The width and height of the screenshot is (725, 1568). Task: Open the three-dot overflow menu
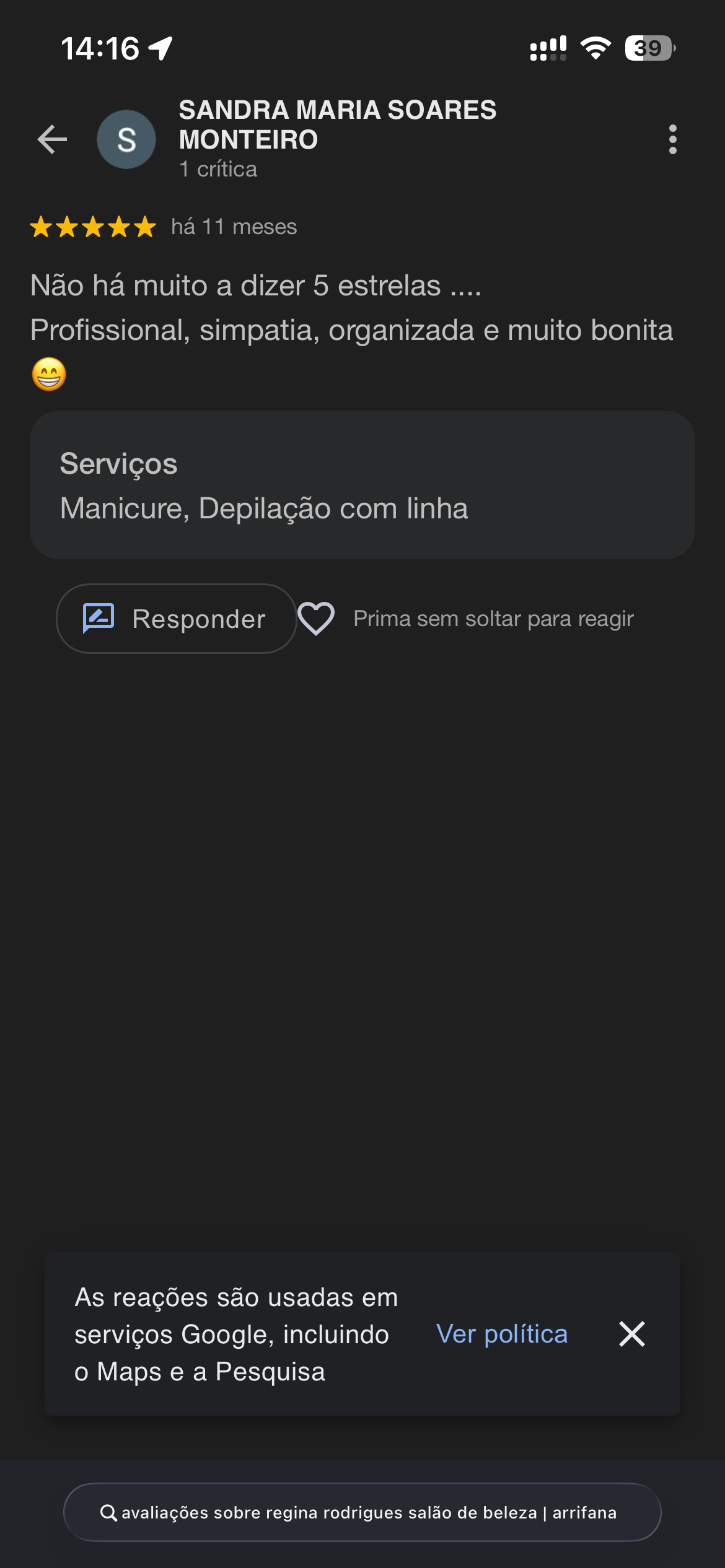pyautogui.click(x=672, y=139)
